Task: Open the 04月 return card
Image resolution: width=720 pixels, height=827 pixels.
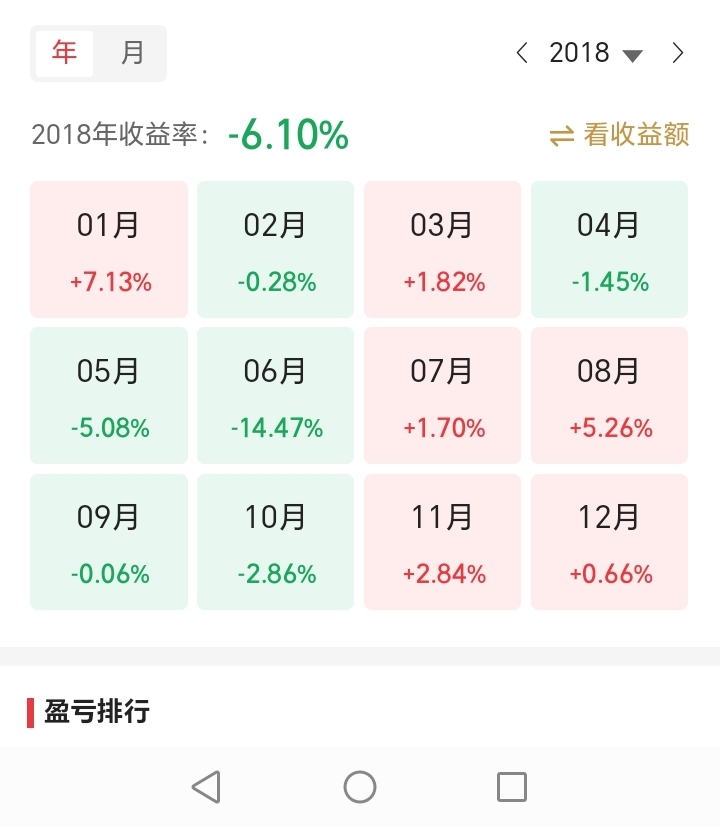Action: tap(609, 249)
